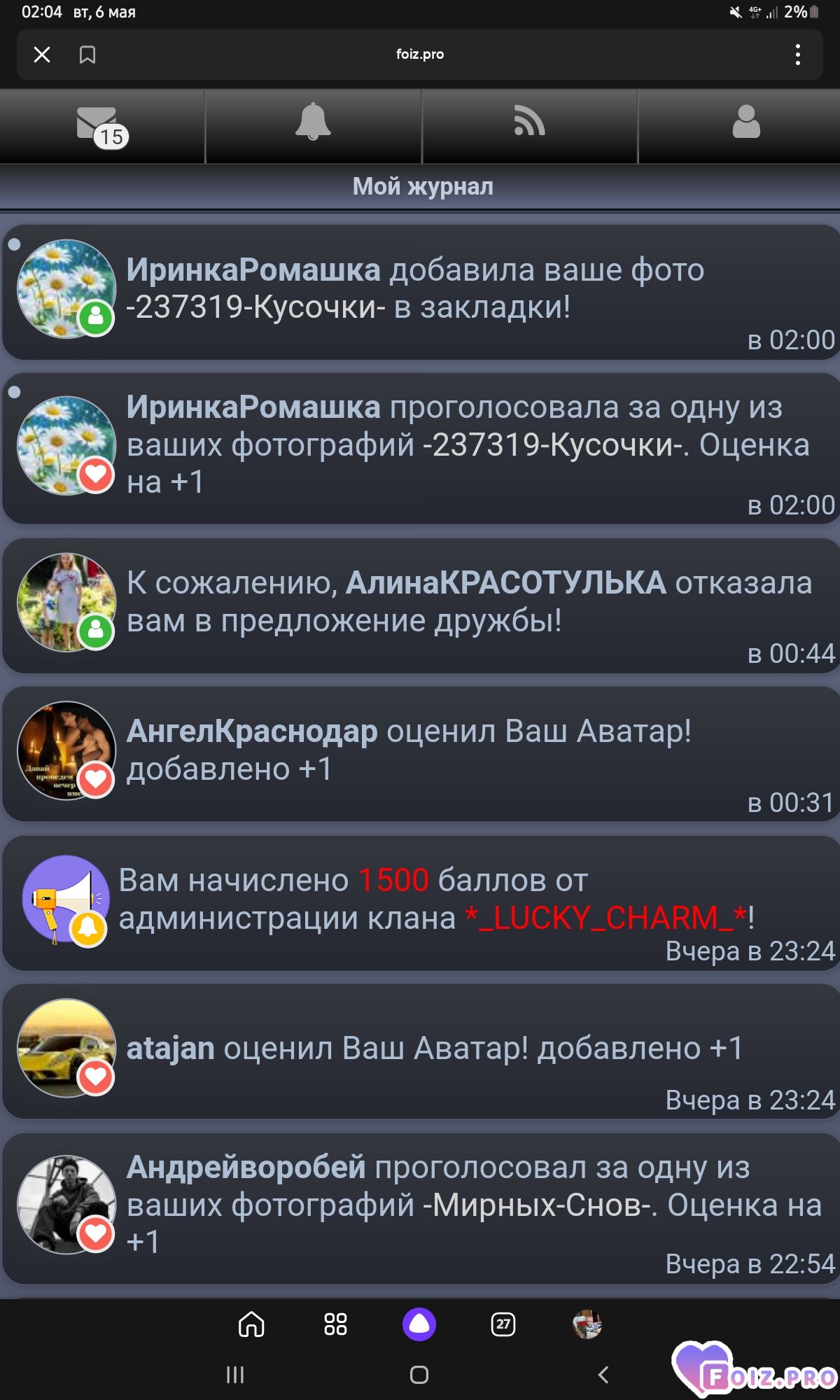Open the browser overflow menu
This screenshot has width=840, height=1400.
tap(797, 55)
